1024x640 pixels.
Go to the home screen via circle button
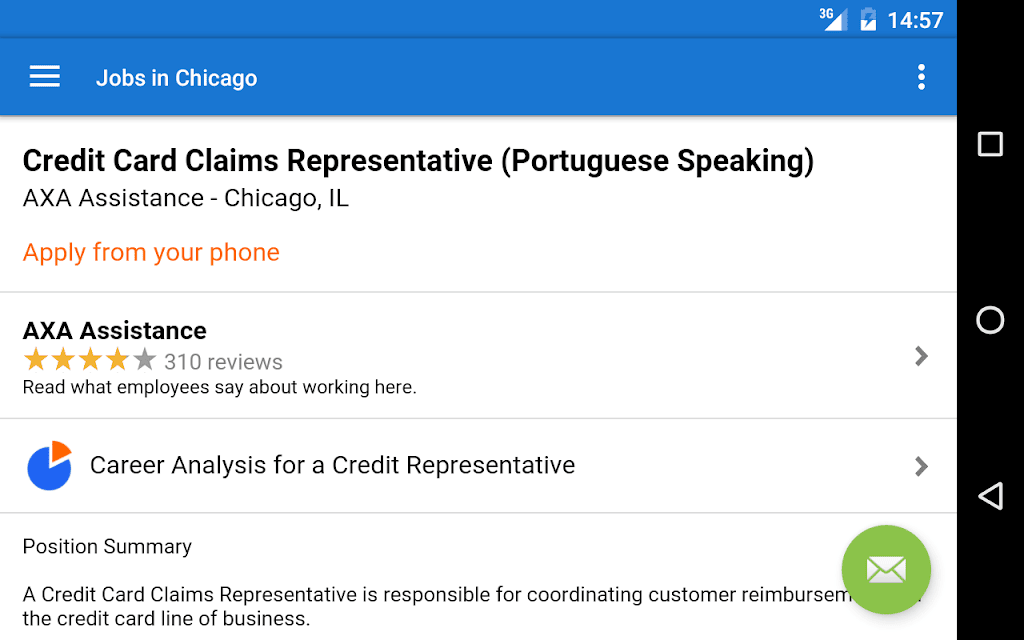pos(990,320)
